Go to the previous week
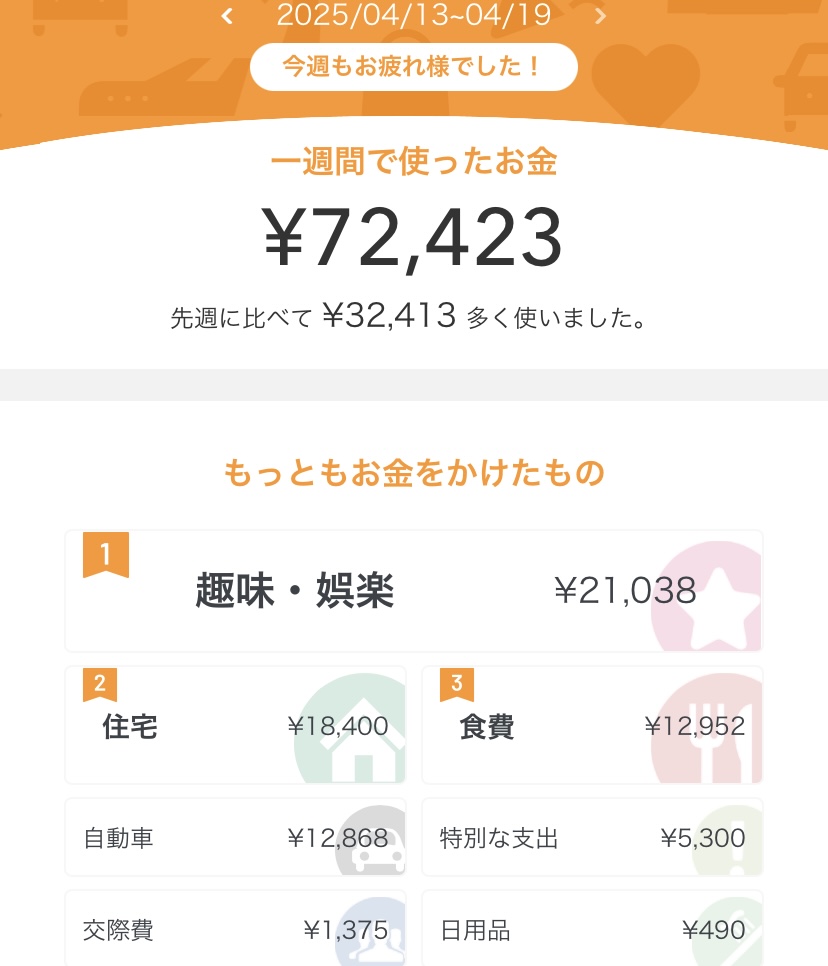Image resolution: width=828 pixels, height=966 pixels. click(x=228, y=16)
